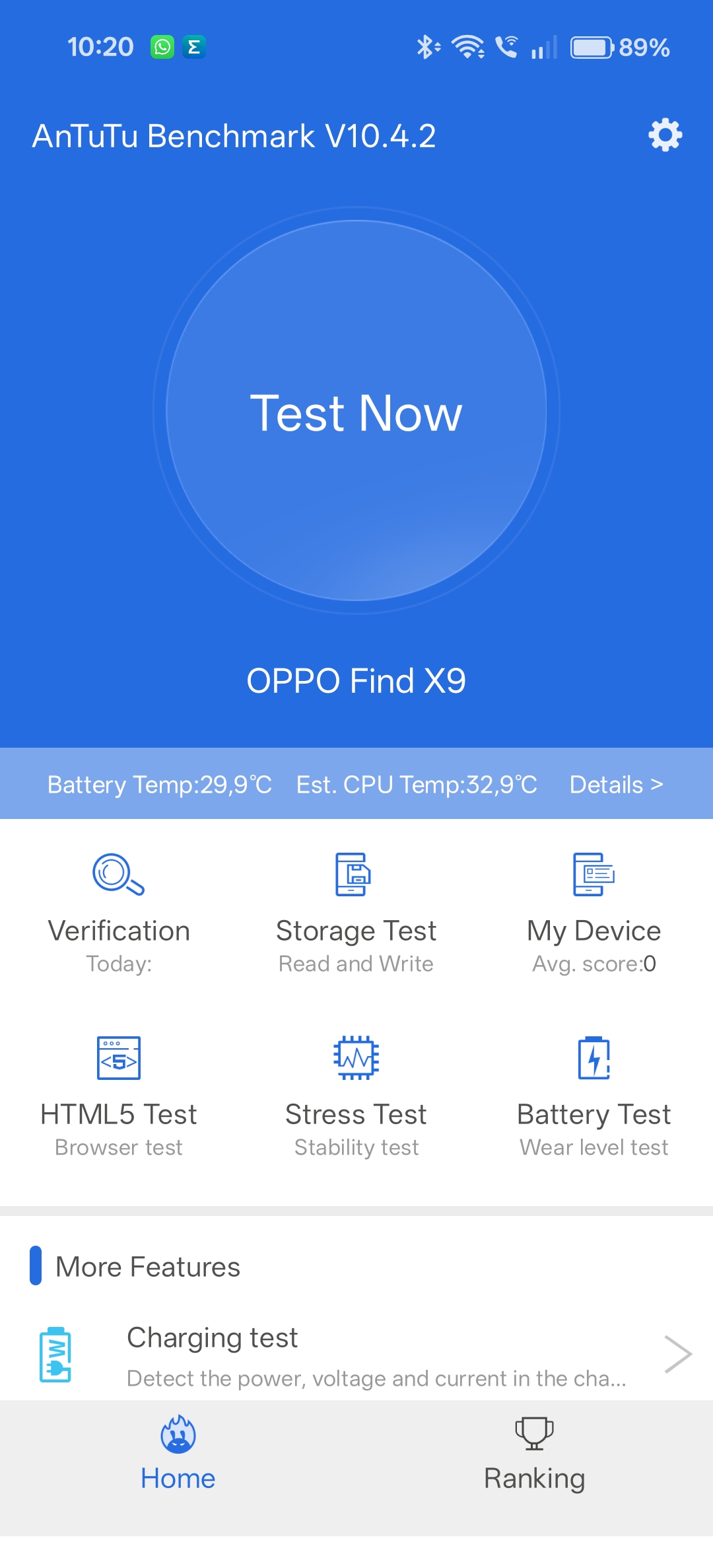Start the Battery Test
Image resolution: width=713 pixels, height=1568 pixels.
pos(594,1096)
